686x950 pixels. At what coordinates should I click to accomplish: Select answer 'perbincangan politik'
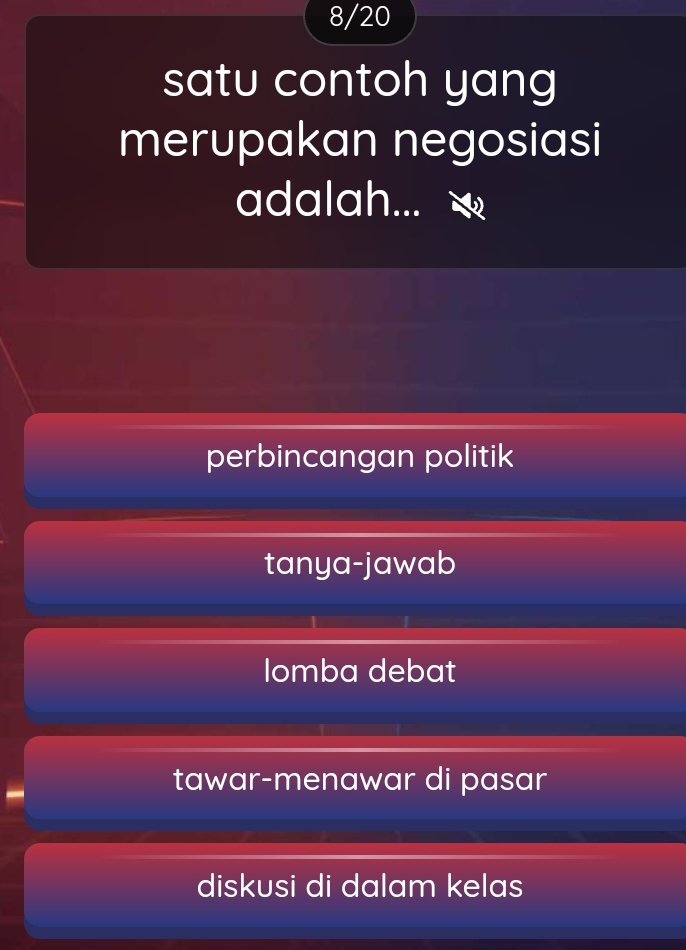point(360,457)
